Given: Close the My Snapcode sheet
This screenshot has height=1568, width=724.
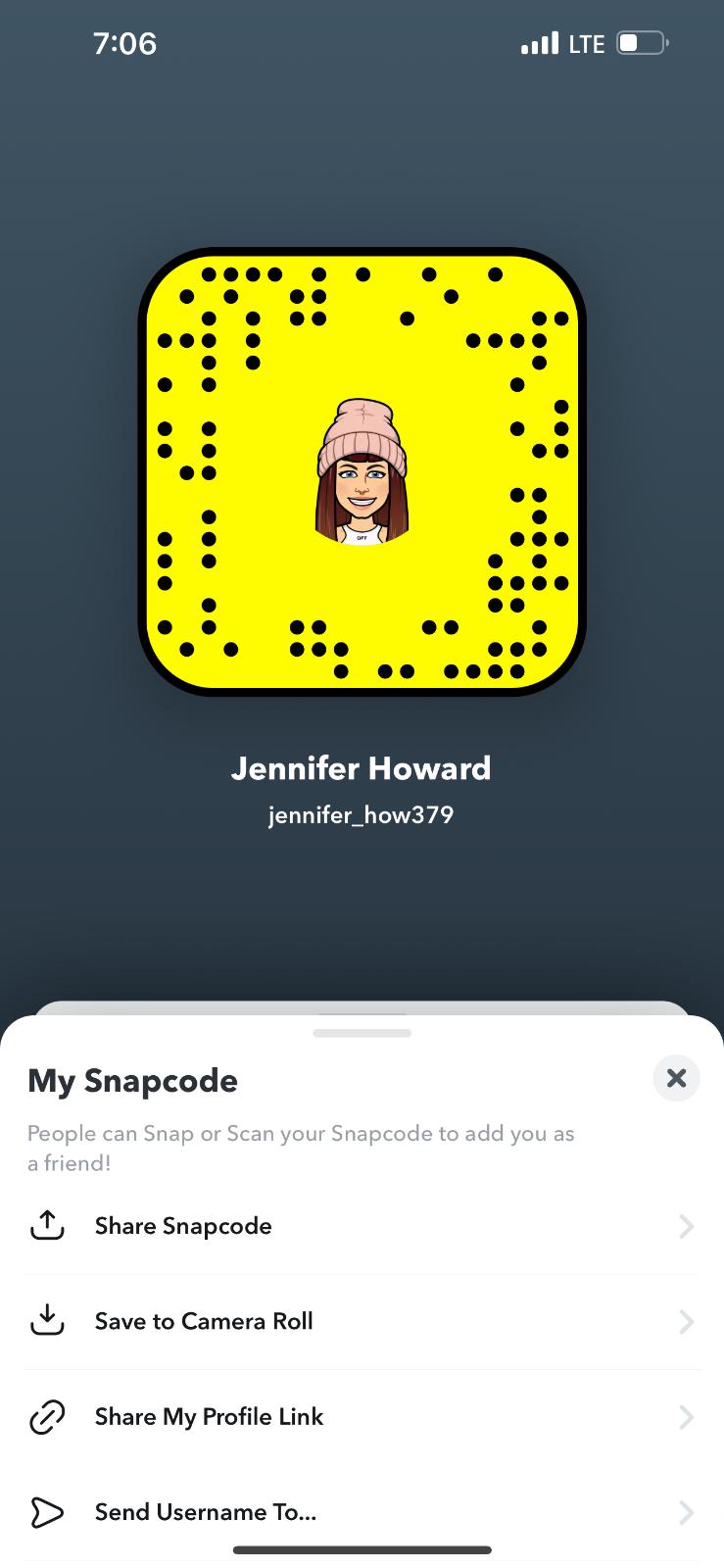Looking at the screenshot, I should click(x=676, y=1078).
